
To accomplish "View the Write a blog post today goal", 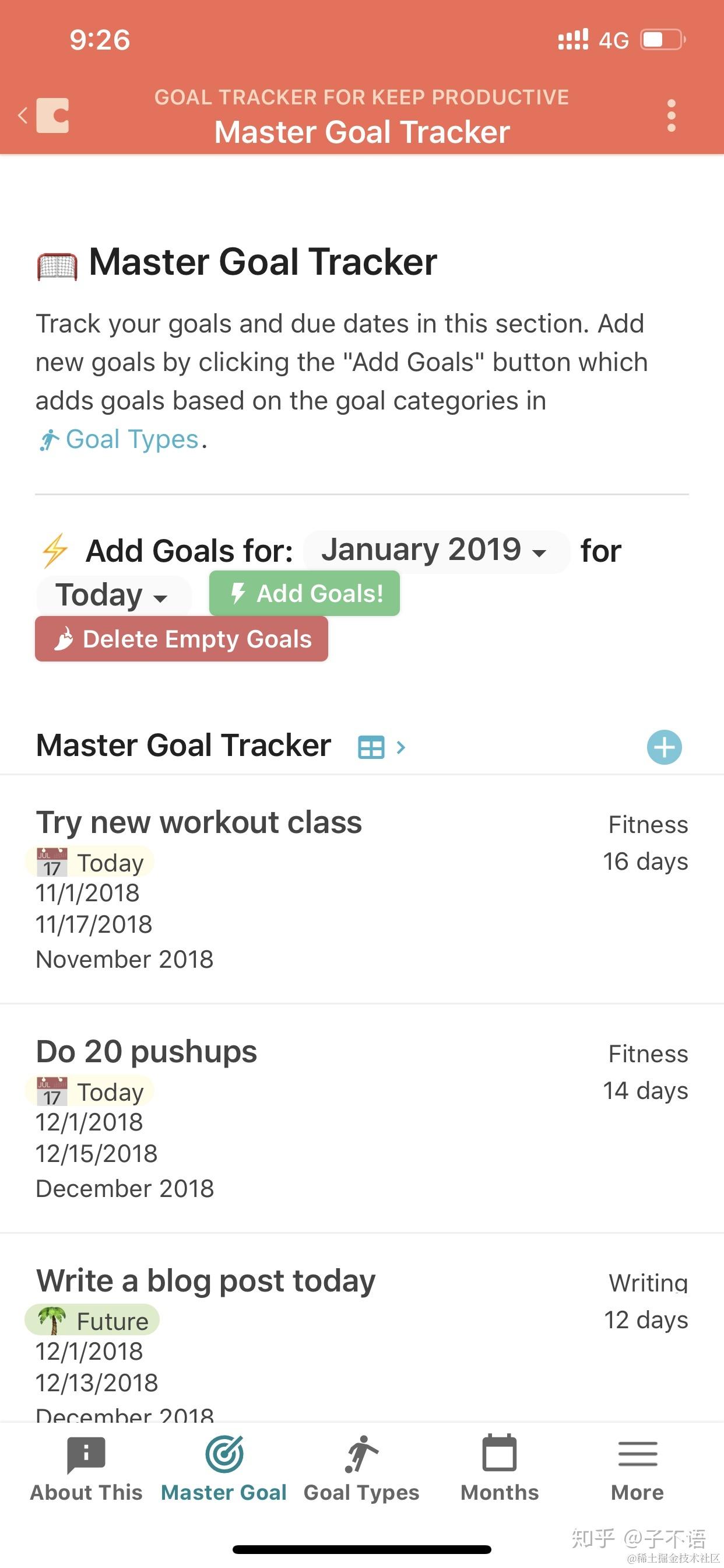I will click(206, 1280).
